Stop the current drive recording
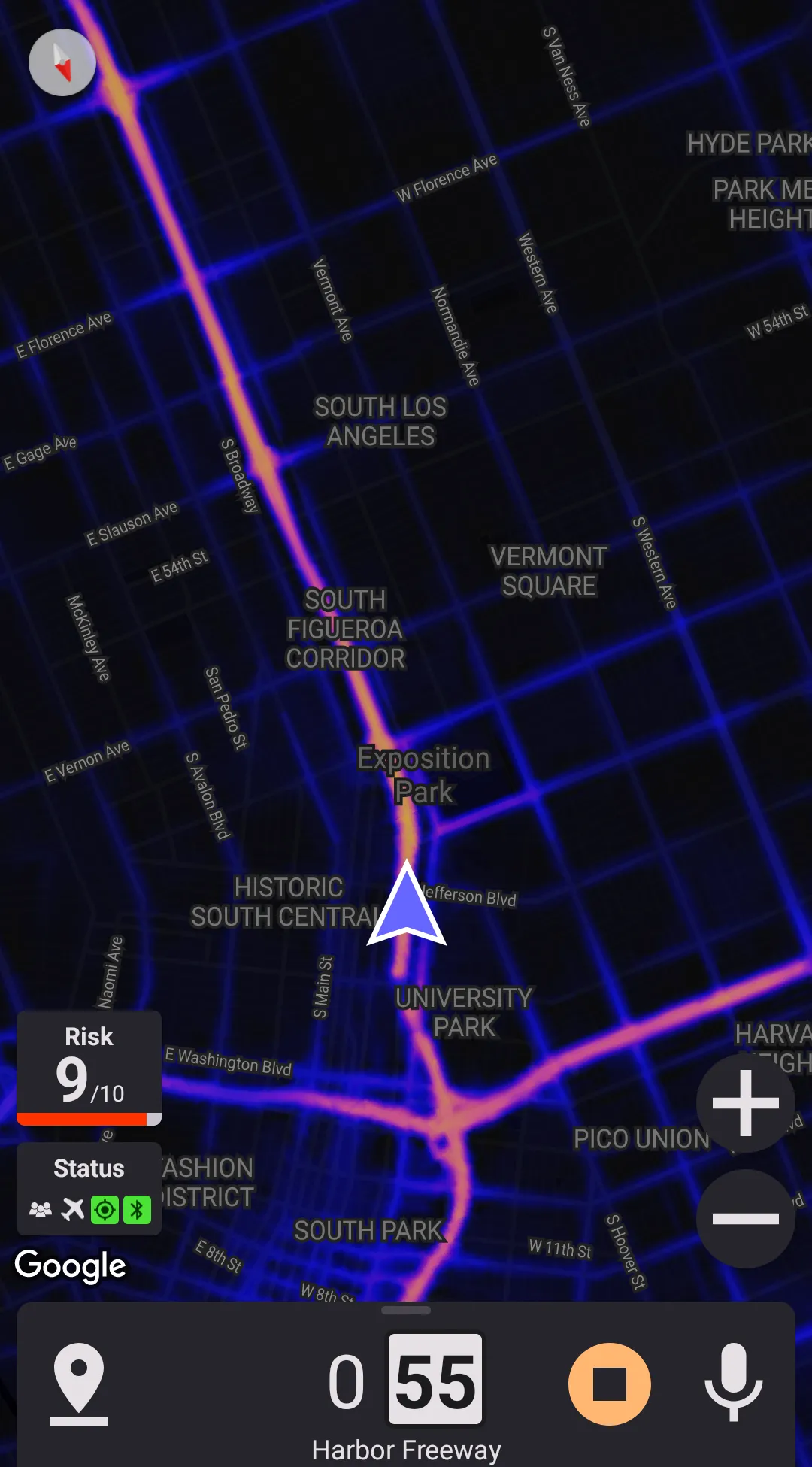Image resolution: width=812 pixels, height=1467 pixels. [x=609, y=1384]
